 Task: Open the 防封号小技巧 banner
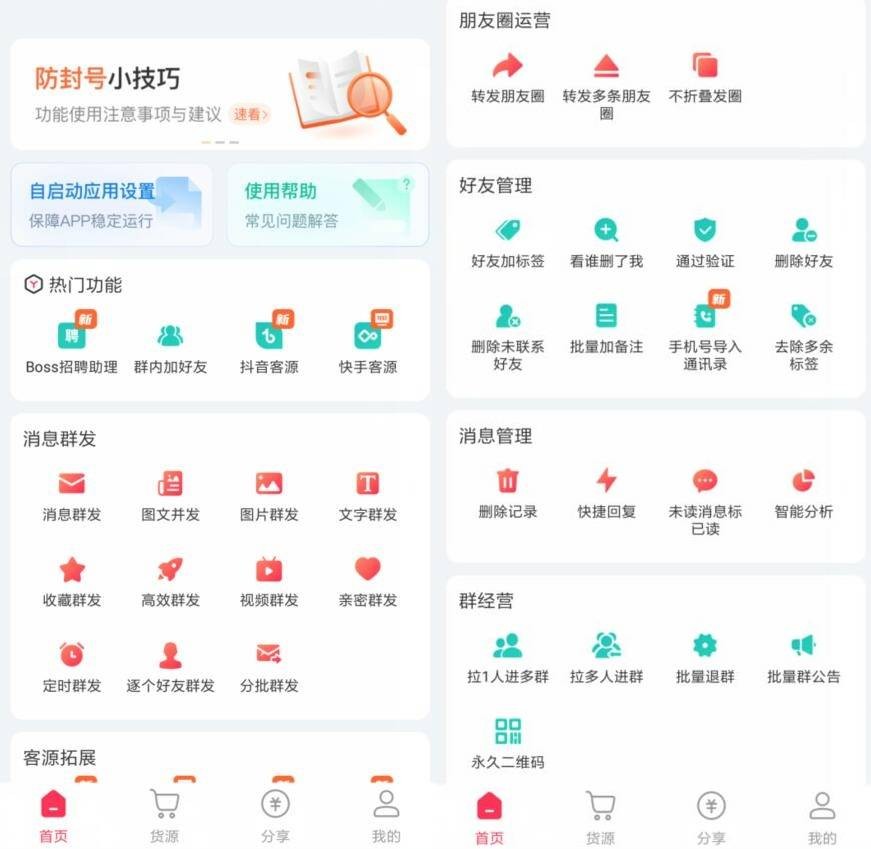click(219, 95)
